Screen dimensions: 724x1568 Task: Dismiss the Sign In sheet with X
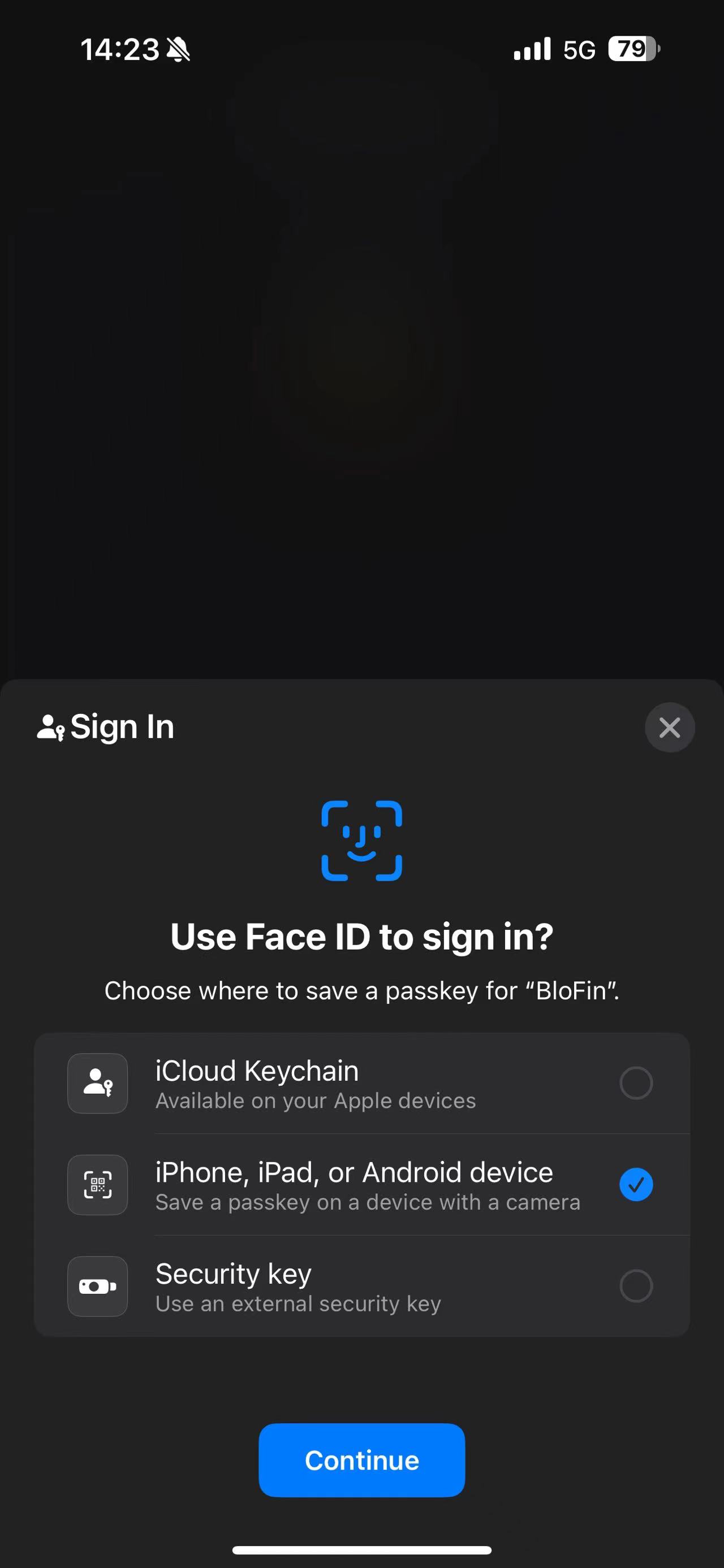pos(669,727)
